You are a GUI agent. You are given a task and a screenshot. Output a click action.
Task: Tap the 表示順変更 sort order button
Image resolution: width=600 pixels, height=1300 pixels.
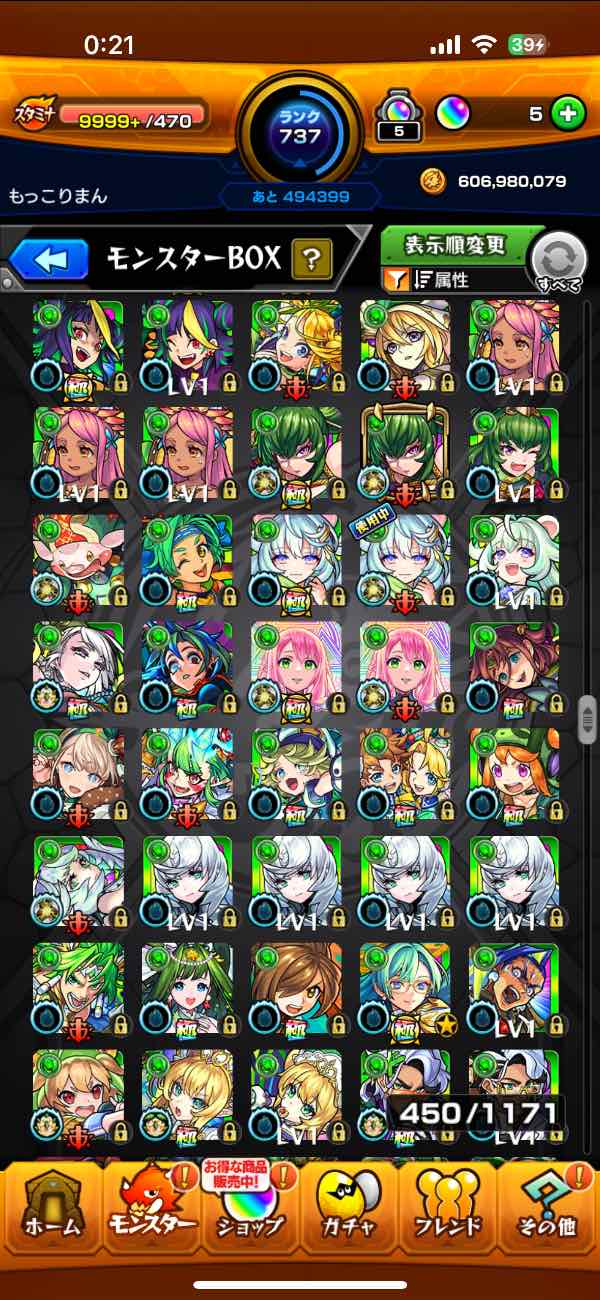click(455, 244)
